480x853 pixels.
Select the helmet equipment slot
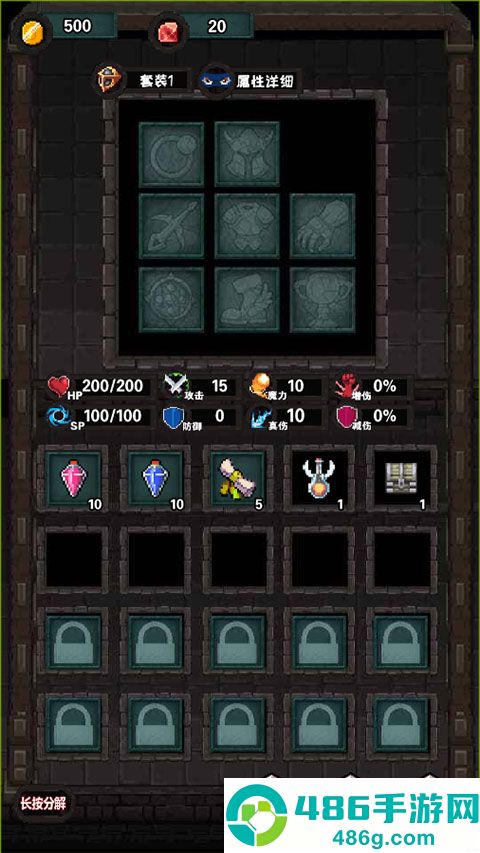pos(247,154)
